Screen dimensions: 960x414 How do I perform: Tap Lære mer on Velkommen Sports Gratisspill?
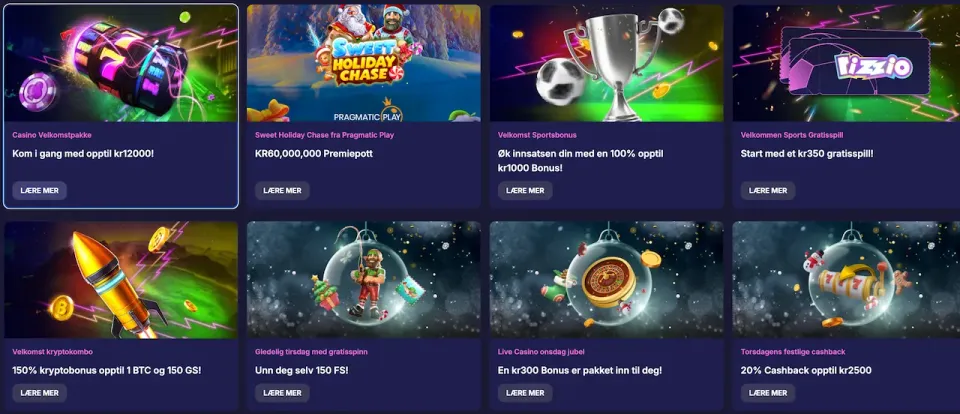point(768,190)
